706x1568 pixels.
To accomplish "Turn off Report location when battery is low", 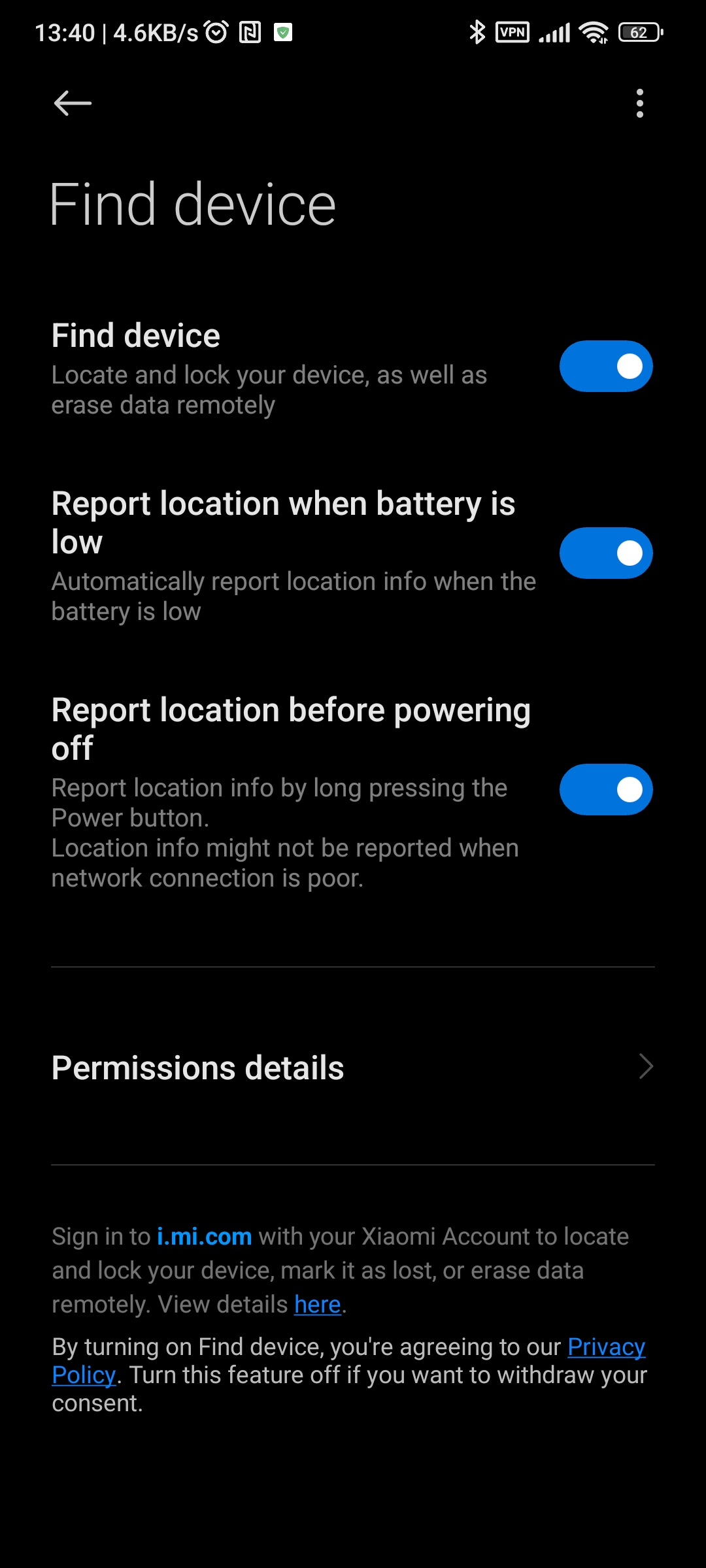I will point(606,552).
